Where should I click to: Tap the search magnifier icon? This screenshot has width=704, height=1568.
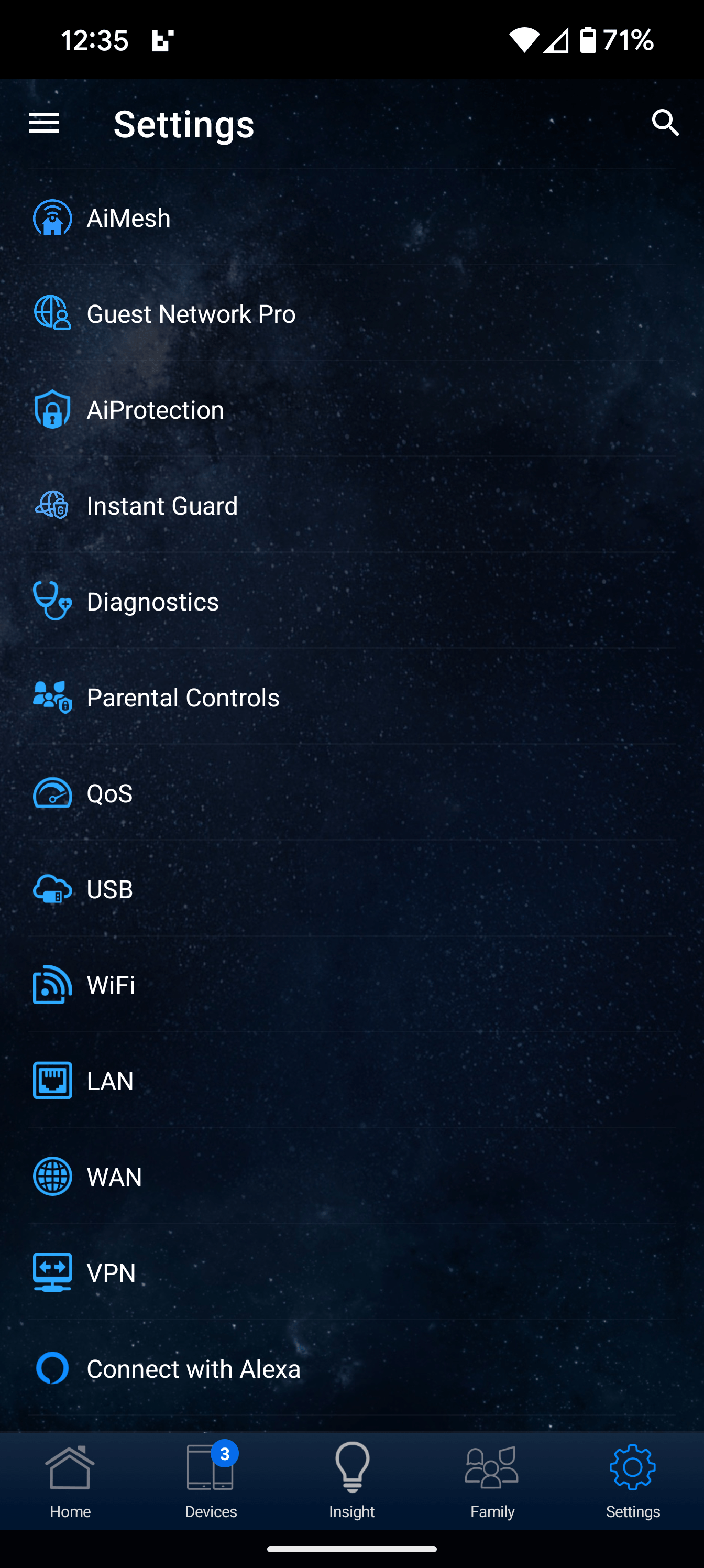point(665,123)
